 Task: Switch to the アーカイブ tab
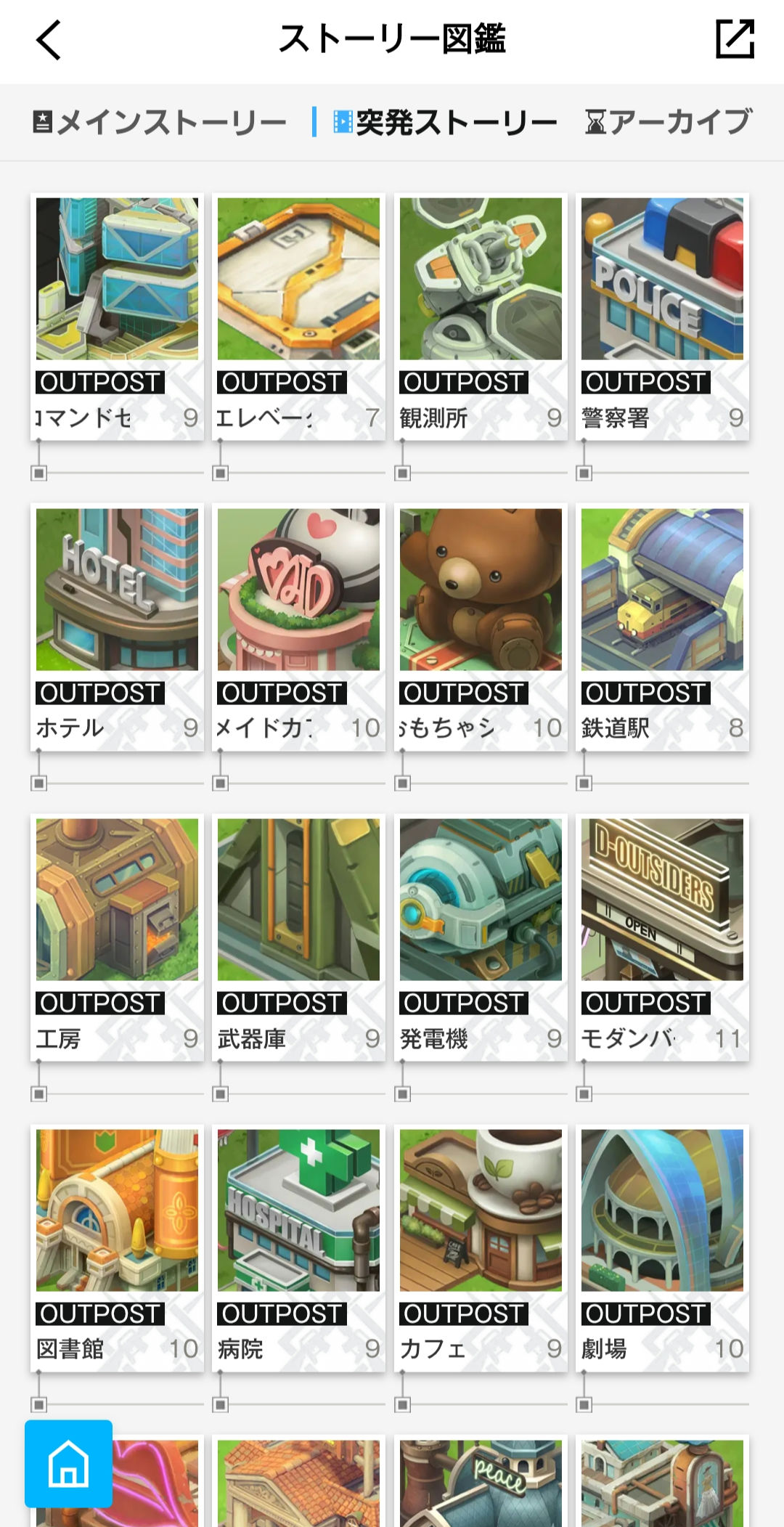pyautogui.click(x=668, y=122)
